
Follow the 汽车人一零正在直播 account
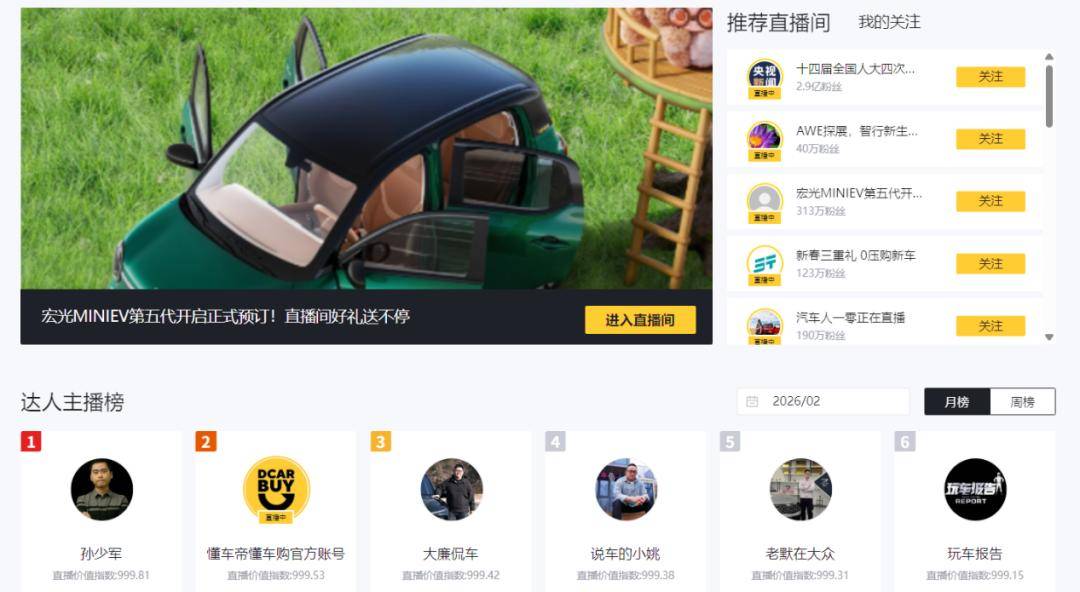point(990,326)
